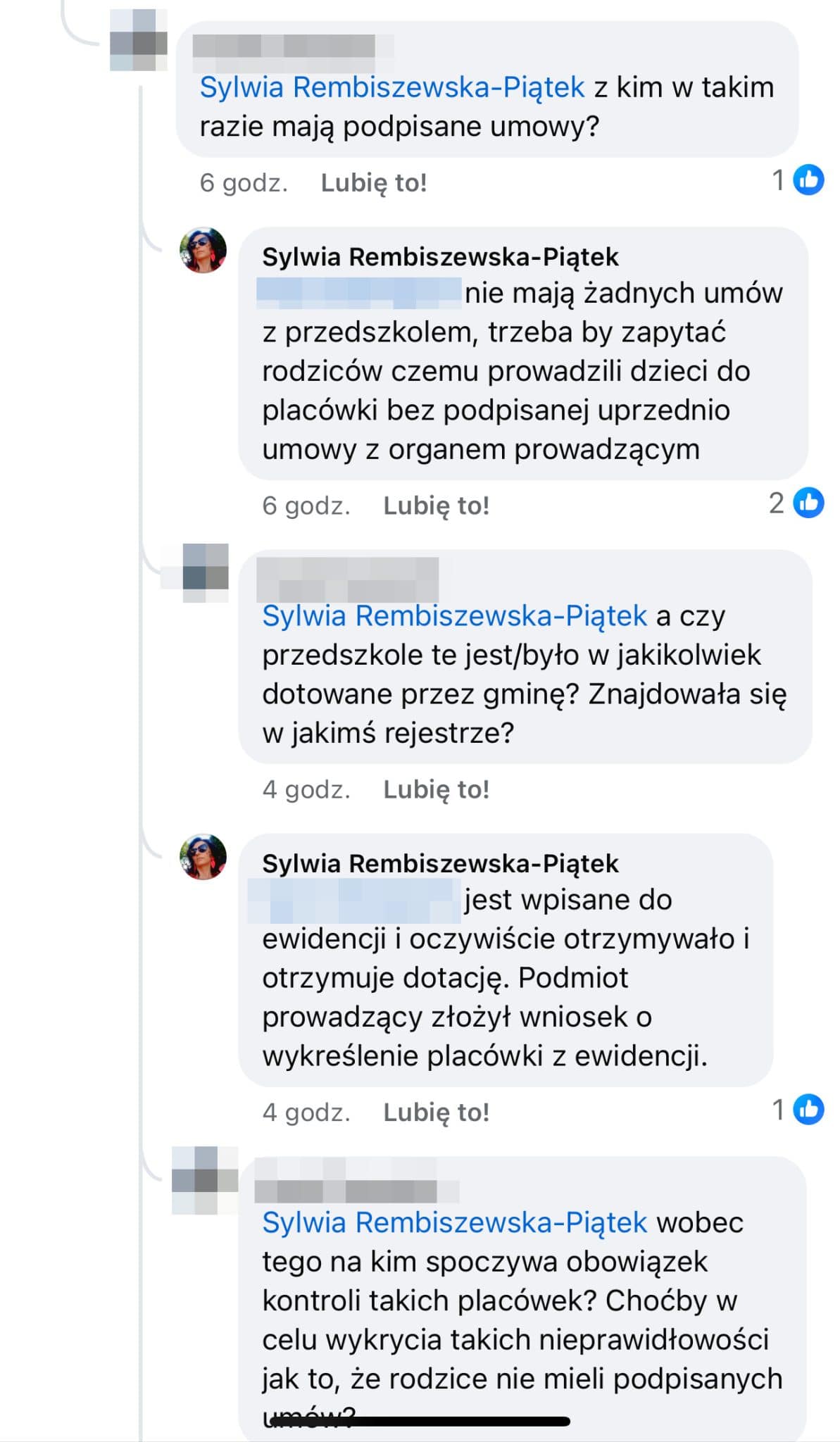Screen dimensions: 840x1442
Task: Like Sylwia's reply about "nie mają żadnych umów"
Action: (x=436, y=506)
